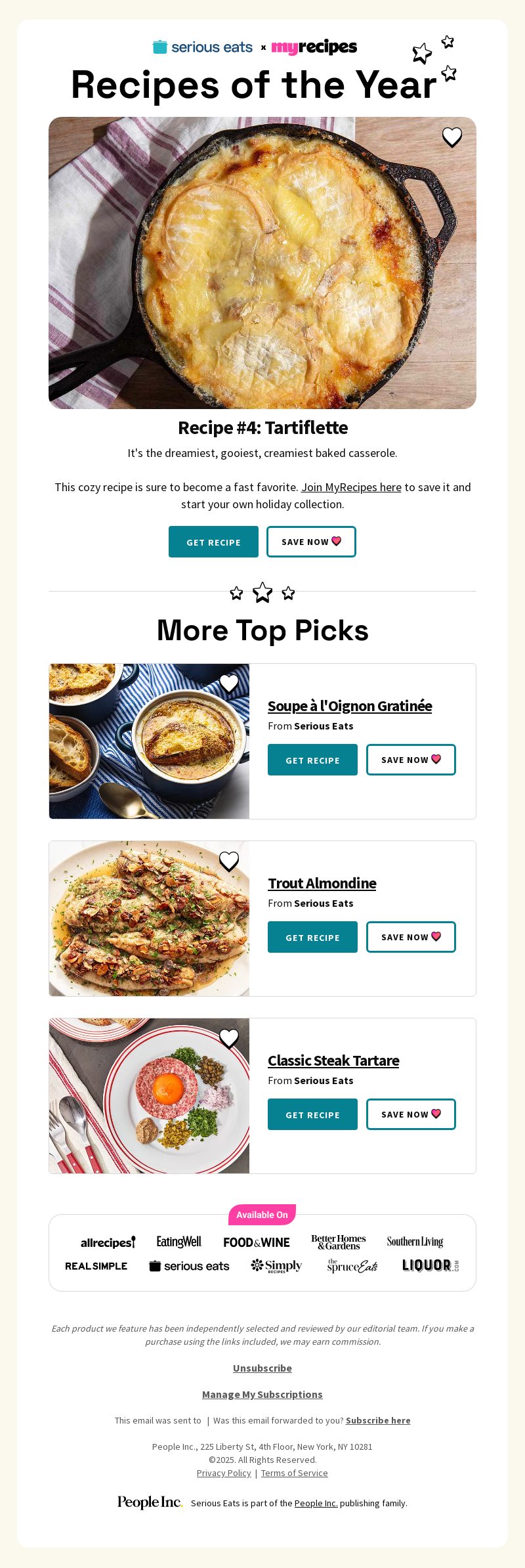Save Classic Steak Tartare now
The width and height of the screenshot is (525, 1568).
click(x=411, y=1114)
